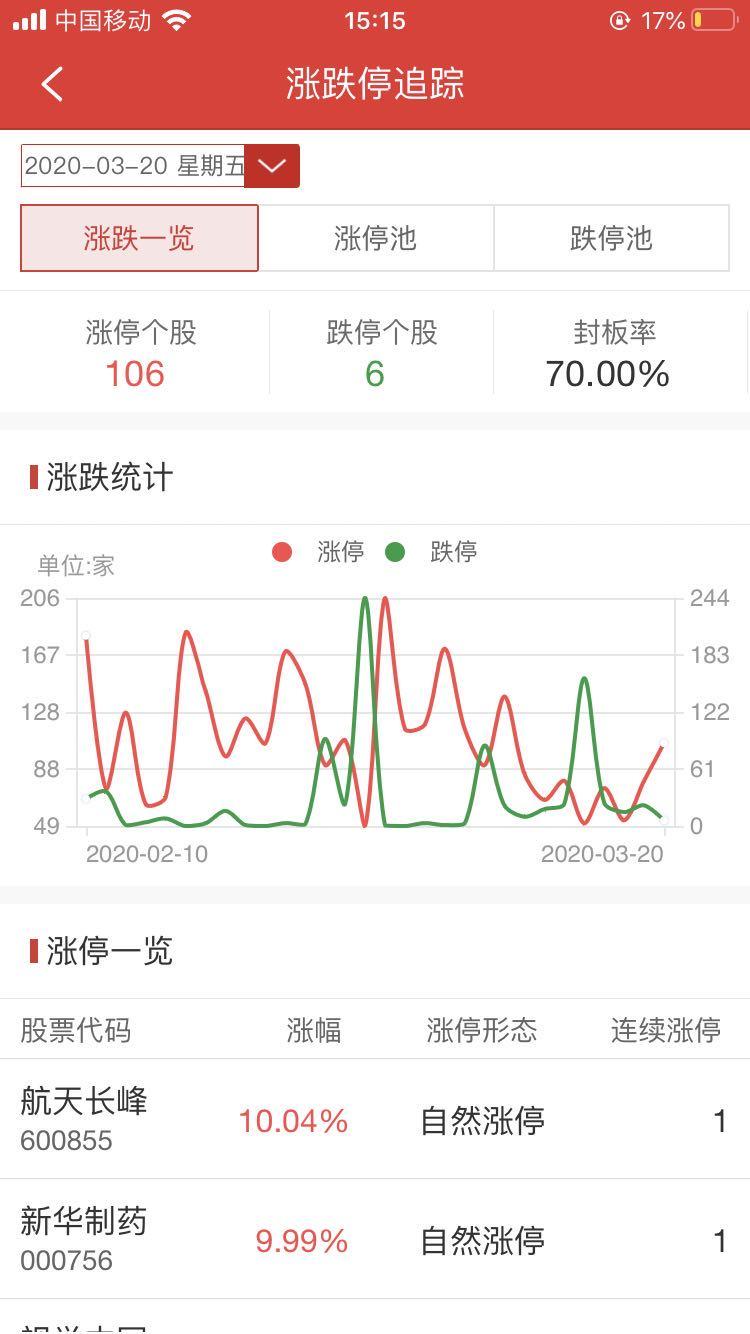
Task: Tap the back arrow to exit 涨跌停追踪
Action: pos(52,84)
